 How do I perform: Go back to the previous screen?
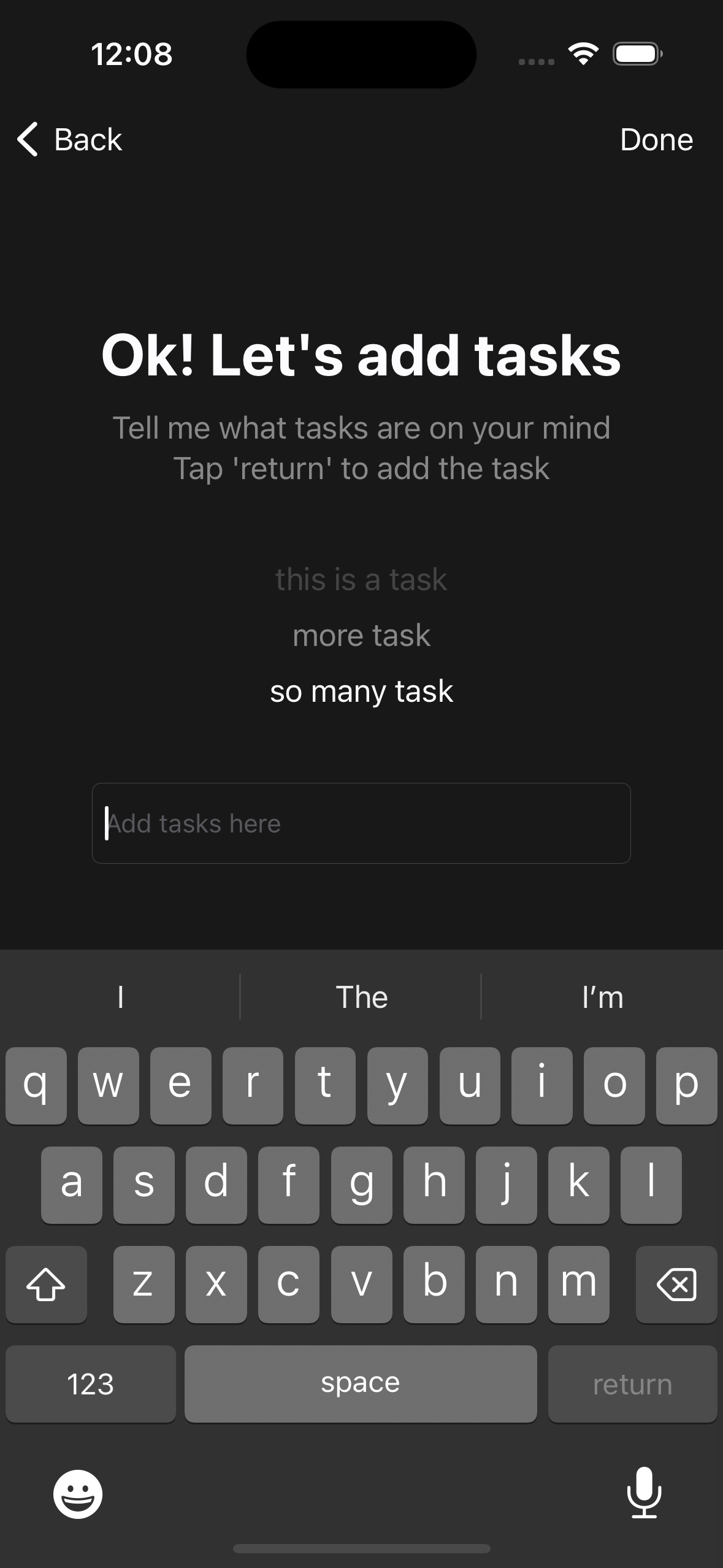pyautogui.click(x=69, y=139)
